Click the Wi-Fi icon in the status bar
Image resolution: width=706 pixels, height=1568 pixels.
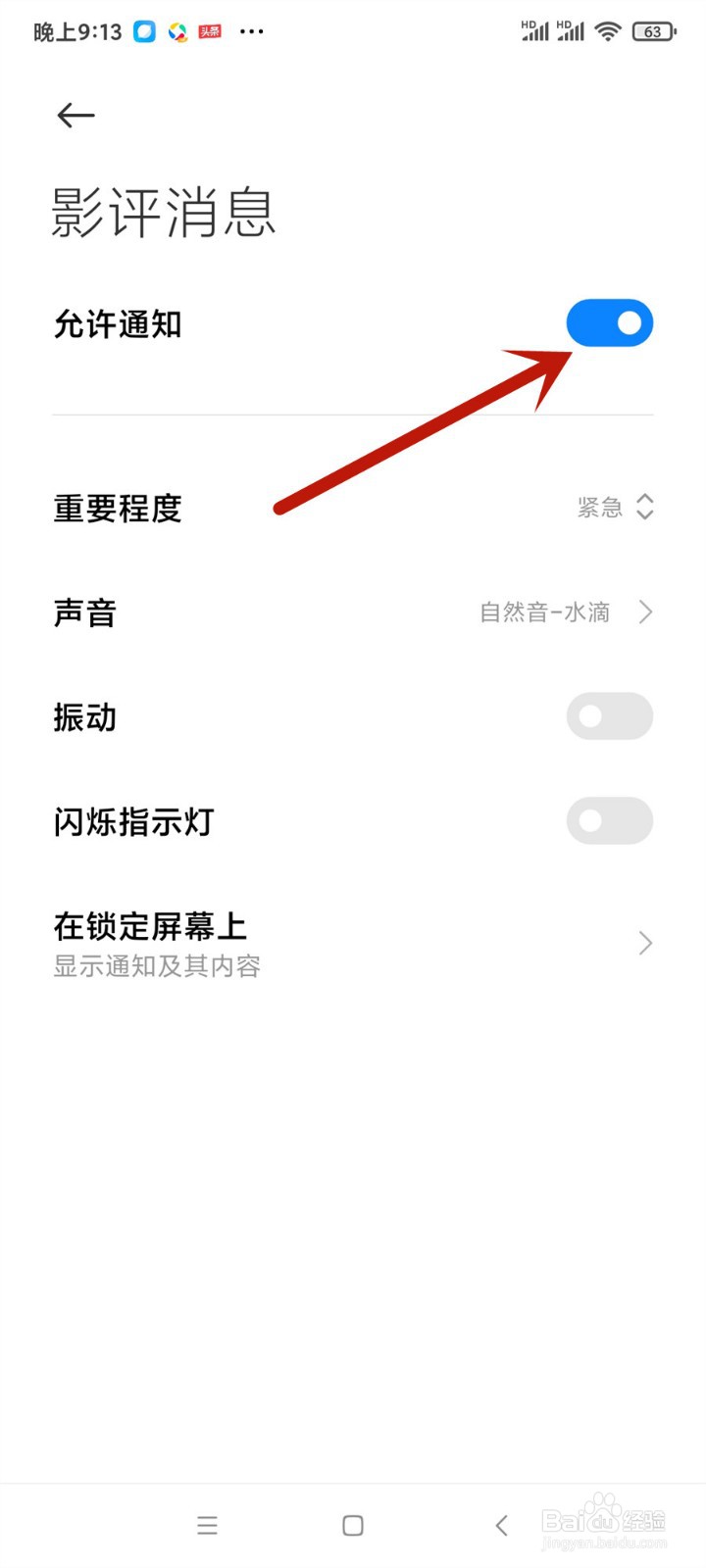coord(608,30)
